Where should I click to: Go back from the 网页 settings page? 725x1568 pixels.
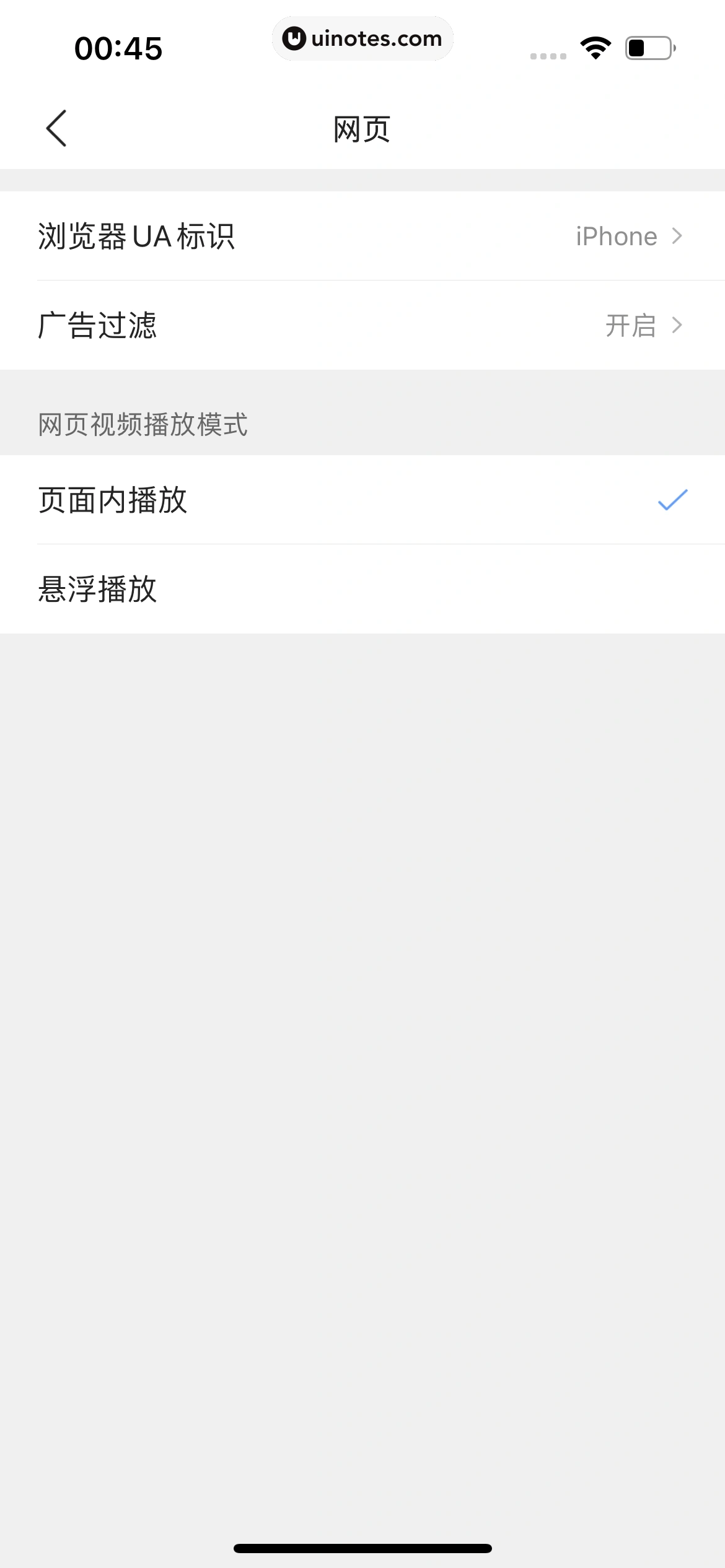click(x=56, y=129)
